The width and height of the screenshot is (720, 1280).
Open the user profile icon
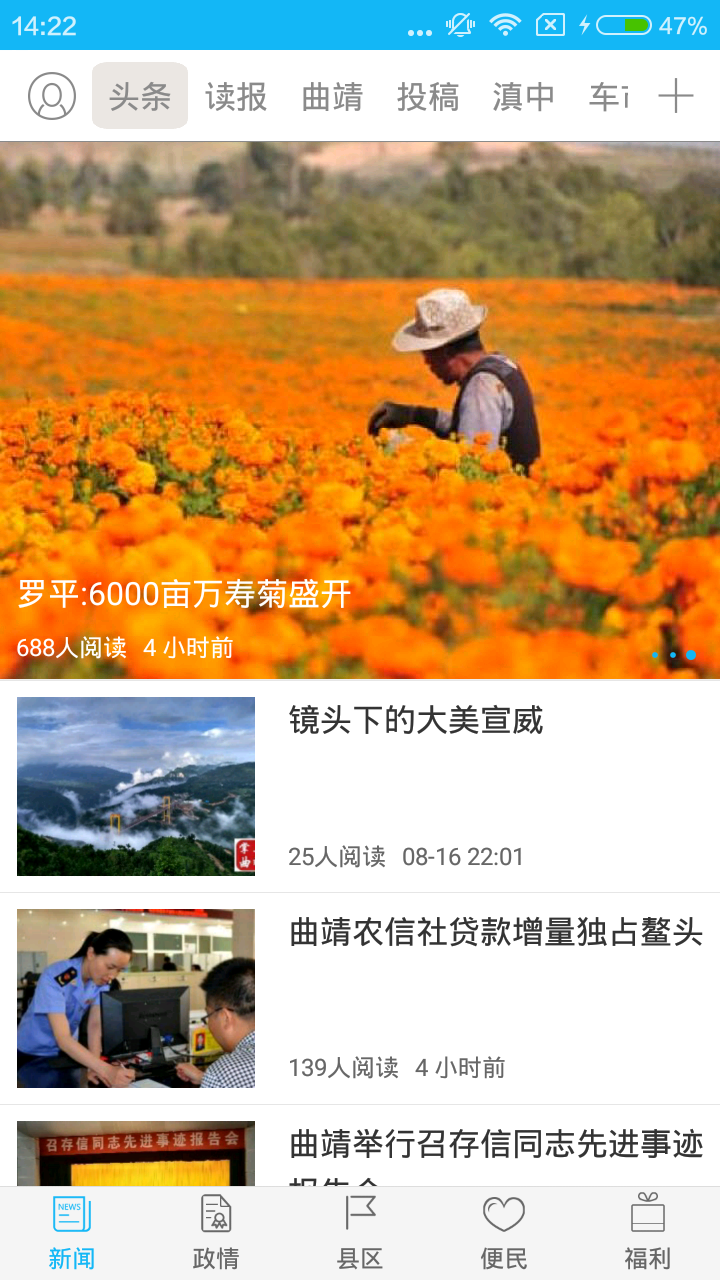pos(52,97)
